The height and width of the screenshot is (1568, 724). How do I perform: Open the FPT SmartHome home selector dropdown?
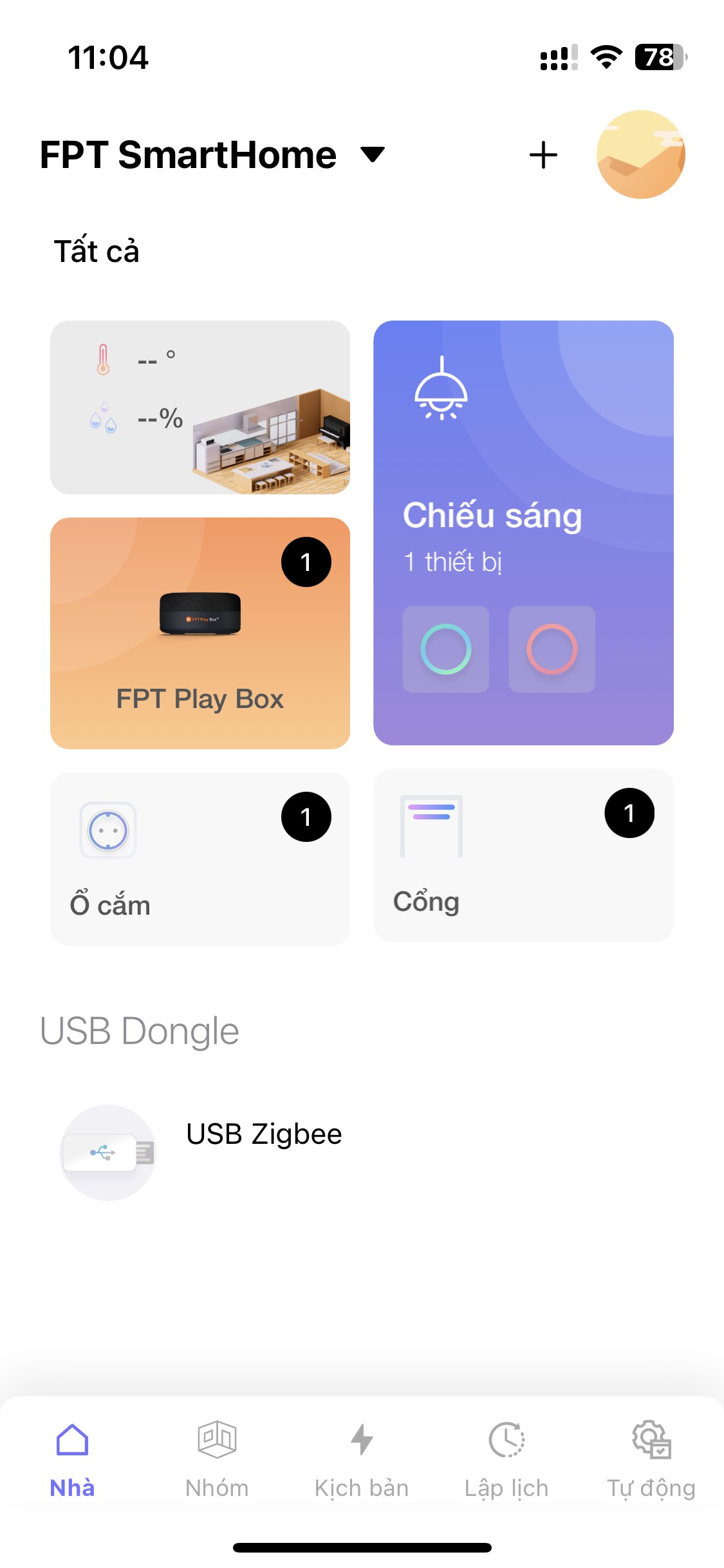point(212,155)
